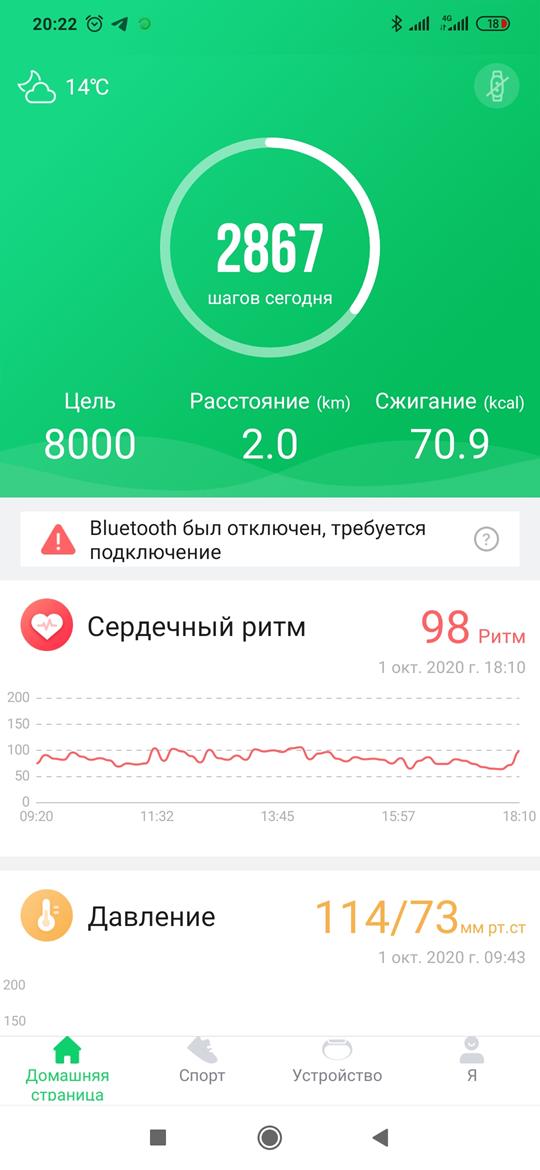The image size is (540, 1170).
Task: Tap the disconnected band icon
Action: (496, 87)
